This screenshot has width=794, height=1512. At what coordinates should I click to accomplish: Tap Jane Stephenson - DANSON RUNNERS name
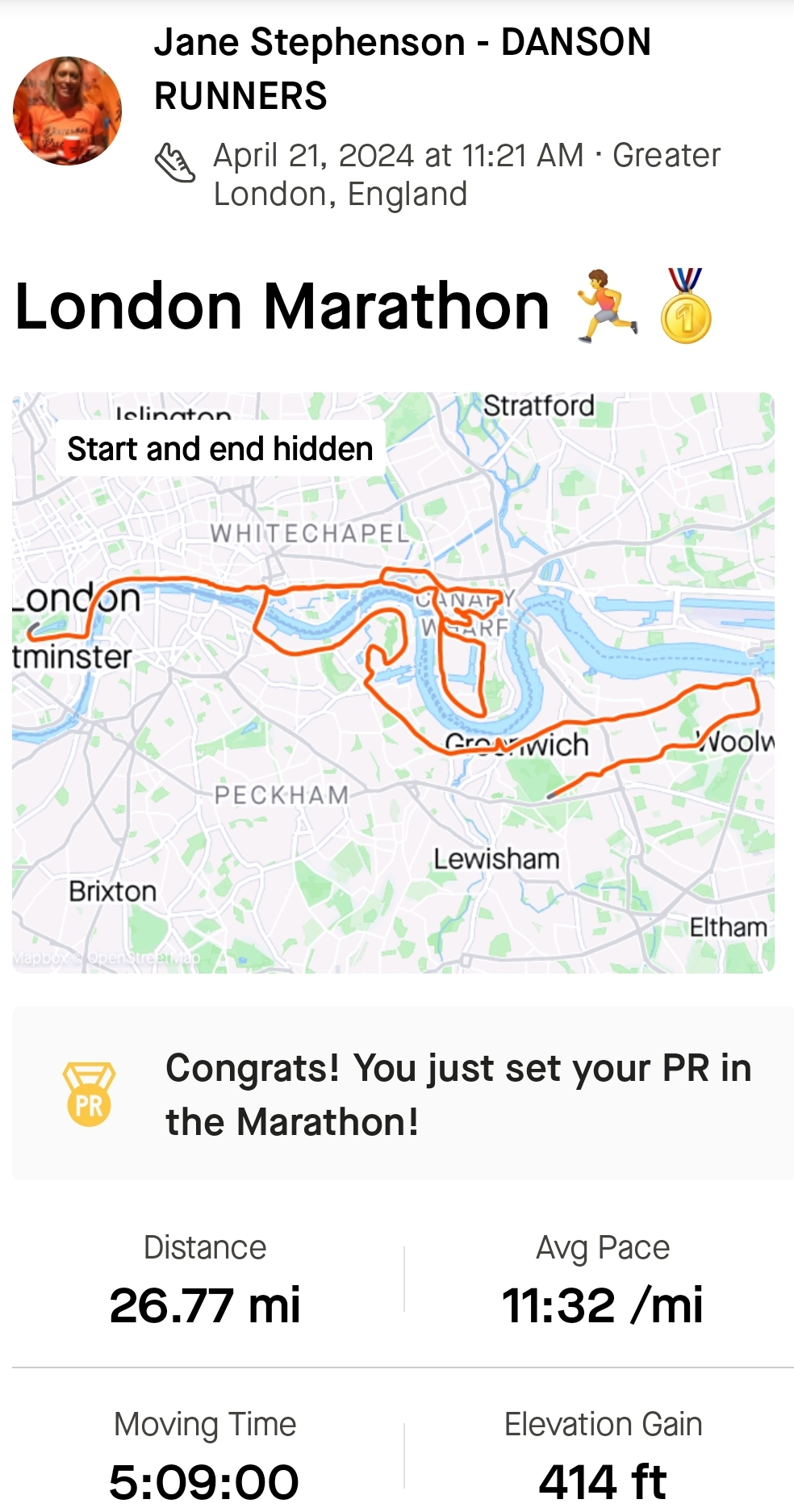(402, 69)
